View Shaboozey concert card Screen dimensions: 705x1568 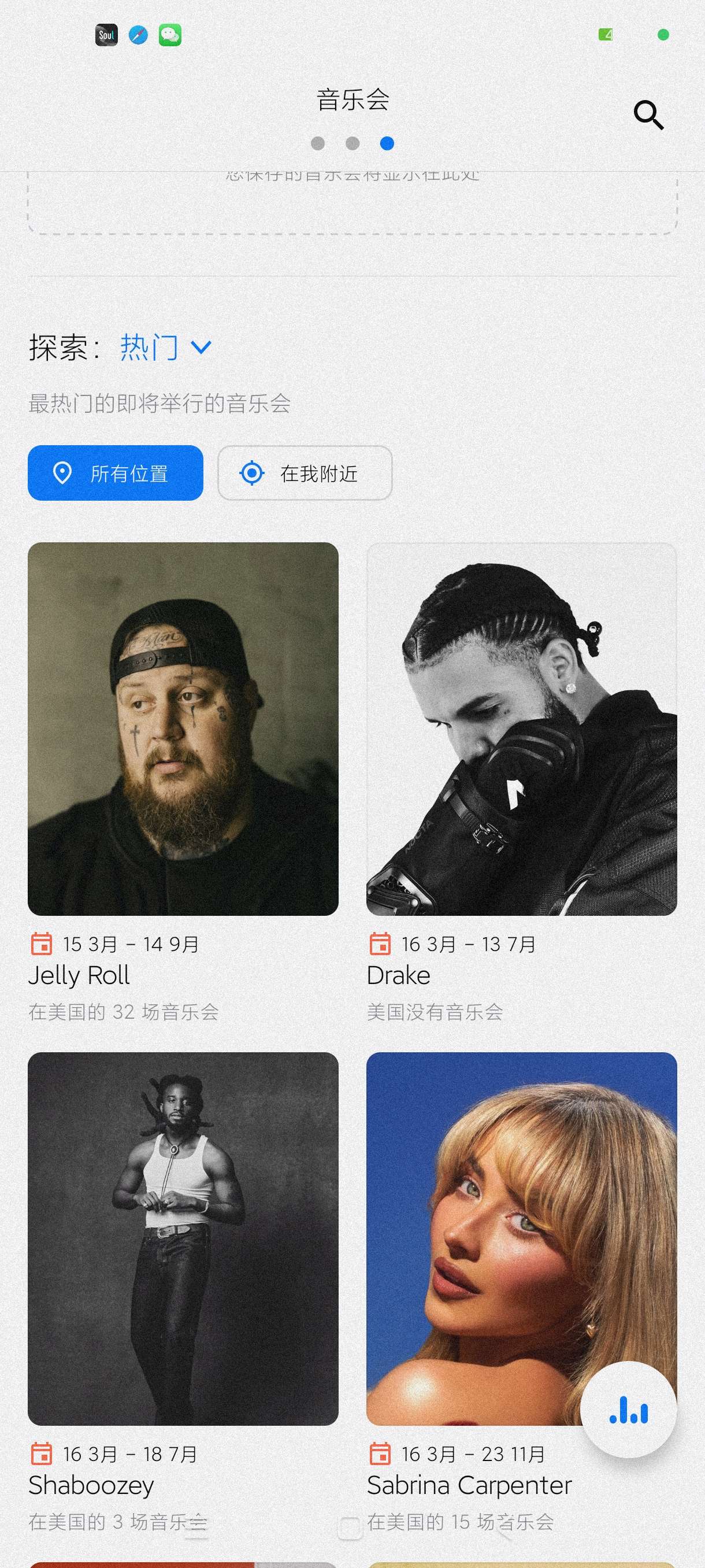point(183,1238)
